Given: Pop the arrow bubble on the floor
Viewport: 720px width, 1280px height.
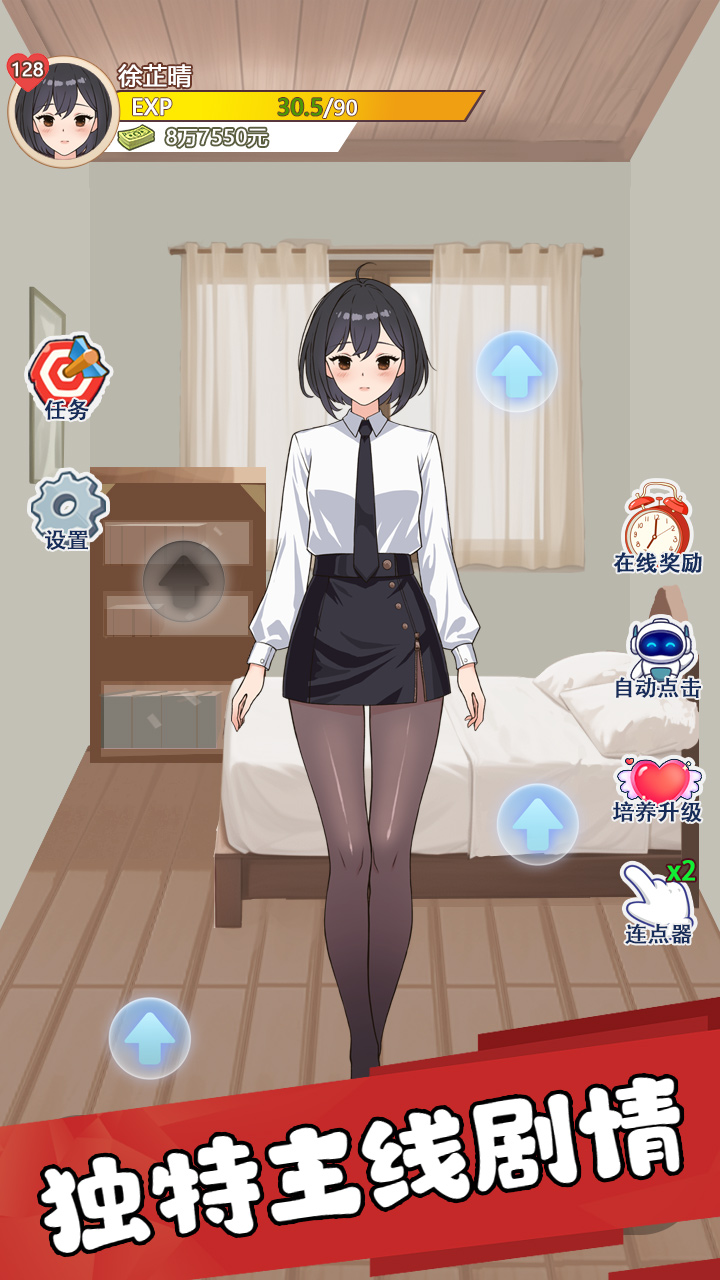Looking at the screenshot, I should pyautogui.click(x=150, y=1038).
